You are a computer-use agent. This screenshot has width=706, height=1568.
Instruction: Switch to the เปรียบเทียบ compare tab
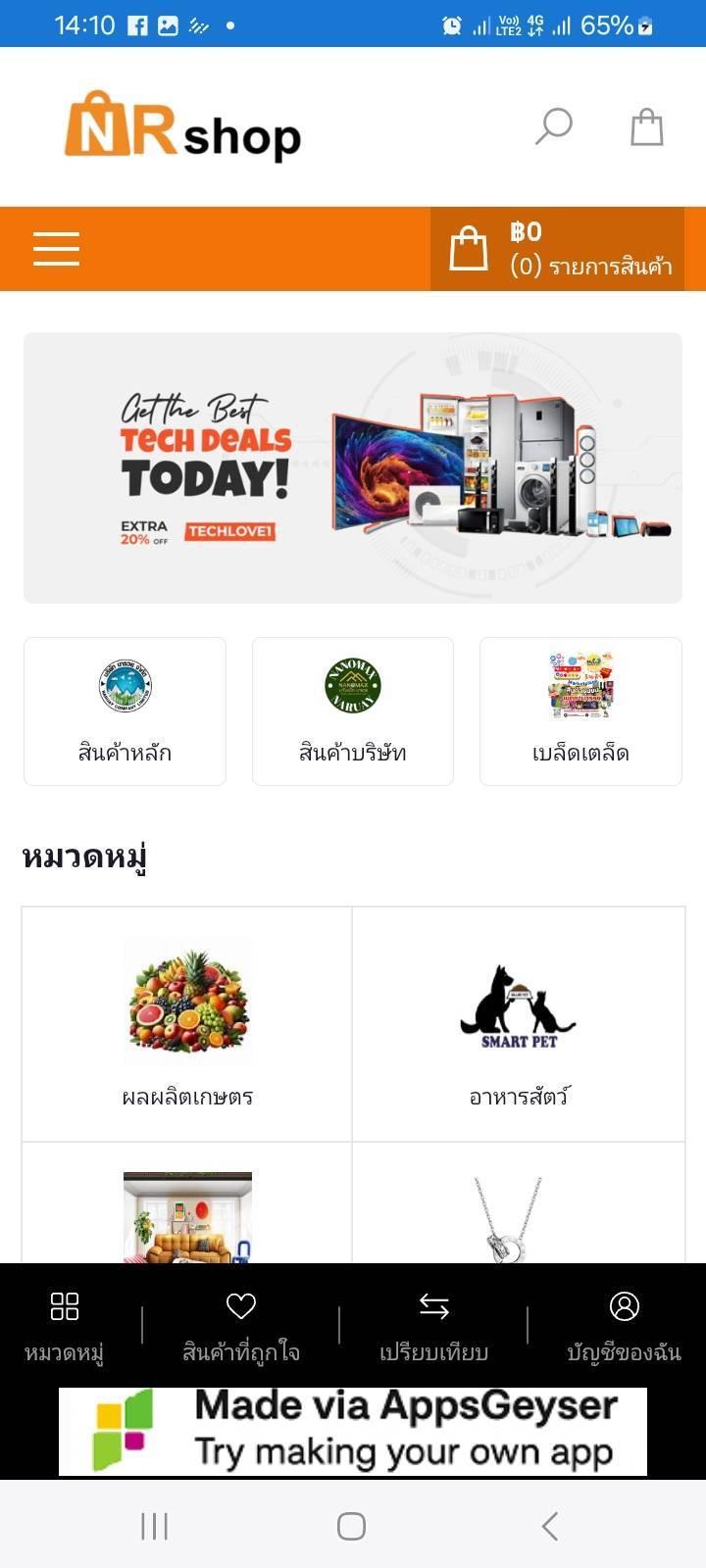pyautogui.click(x=433, y=1327)
